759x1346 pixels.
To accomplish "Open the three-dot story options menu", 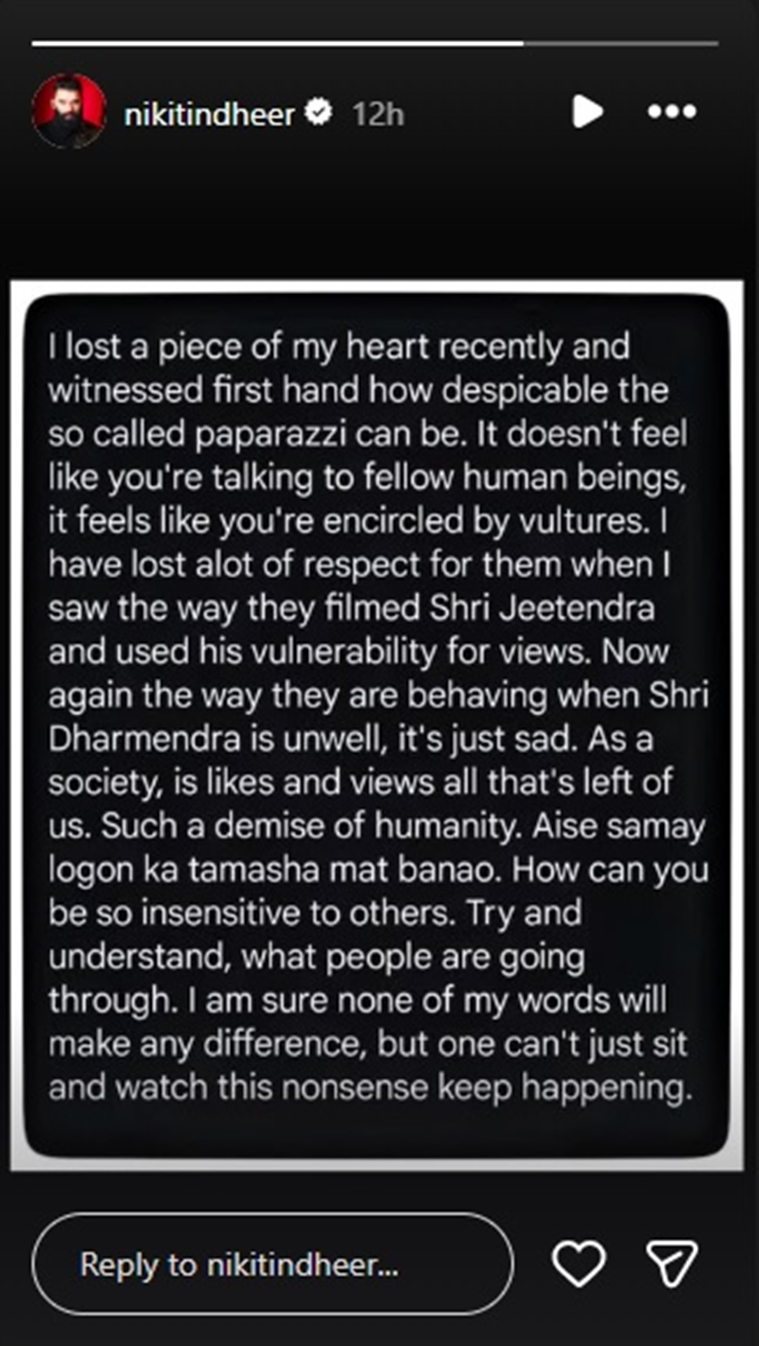I will (x=671, y=112).
